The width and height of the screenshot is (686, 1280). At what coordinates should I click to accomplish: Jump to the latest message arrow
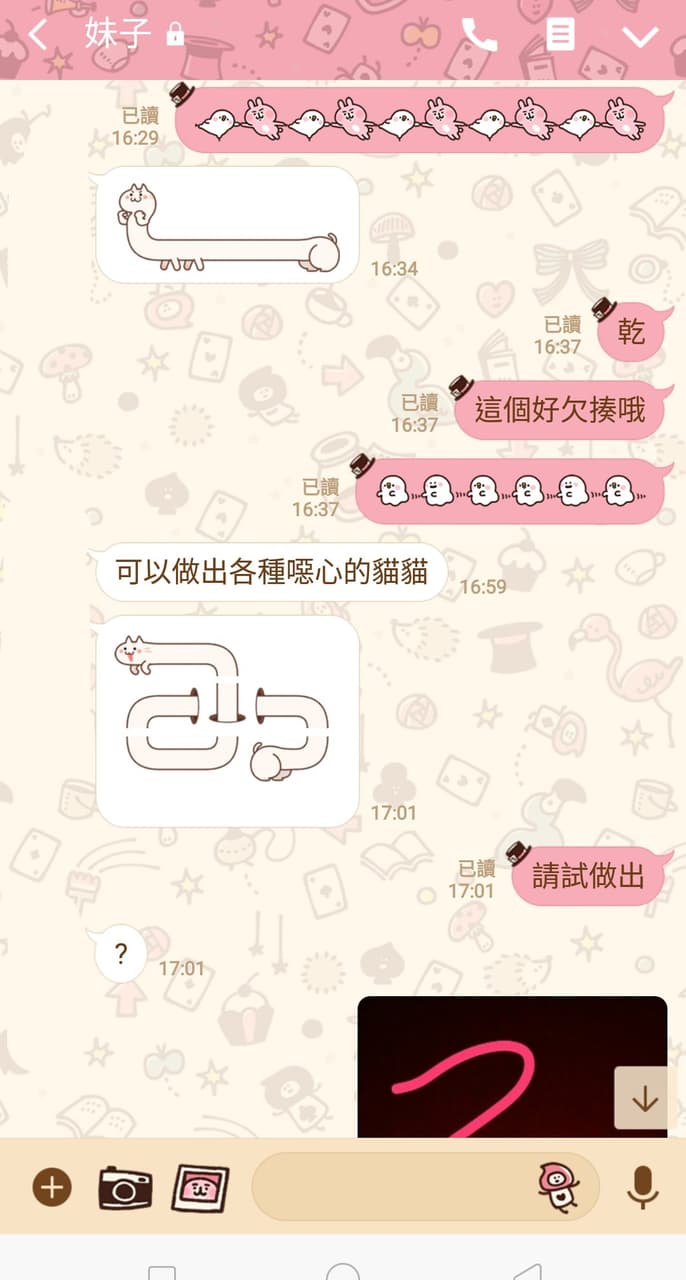pyautogui.click(x=645, y=1098)
